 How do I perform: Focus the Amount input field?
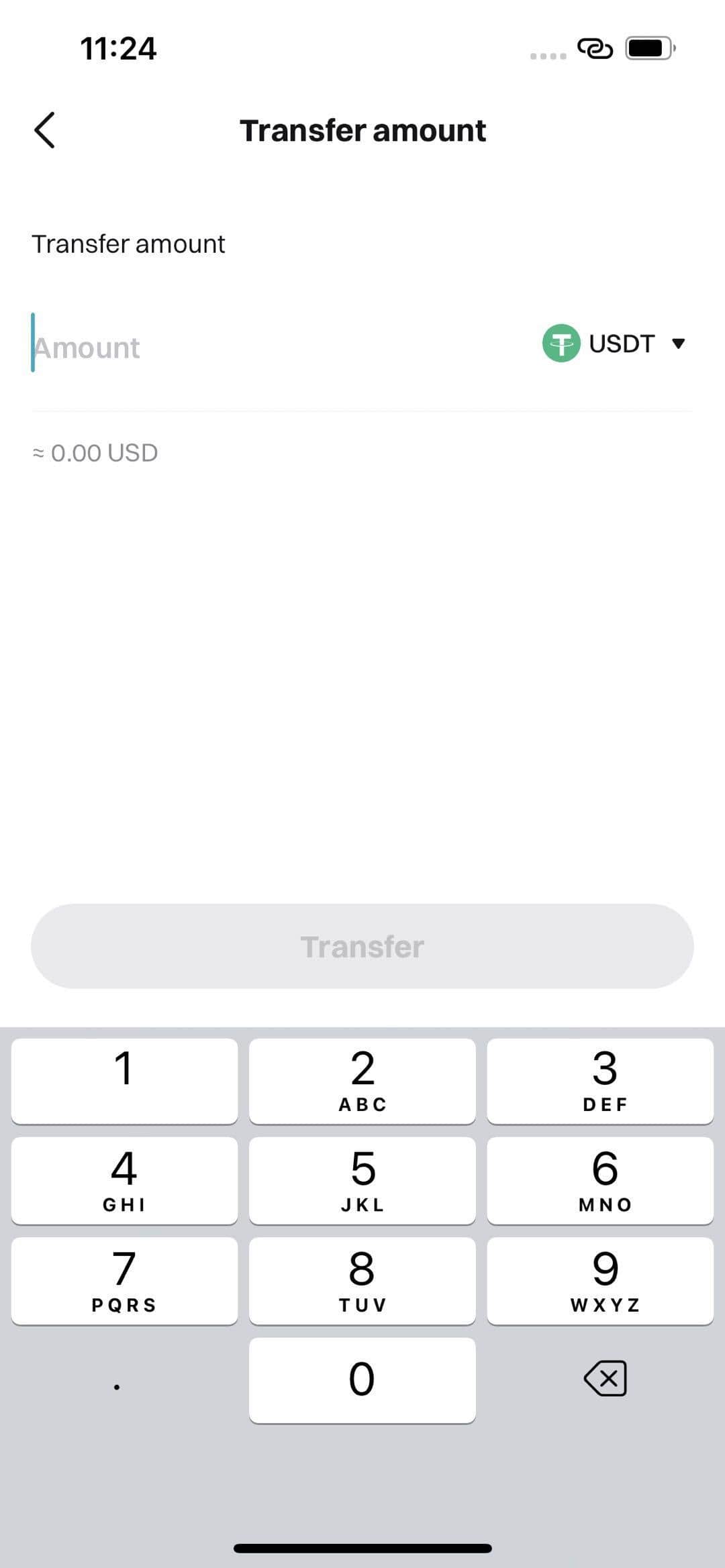point(269,347)
